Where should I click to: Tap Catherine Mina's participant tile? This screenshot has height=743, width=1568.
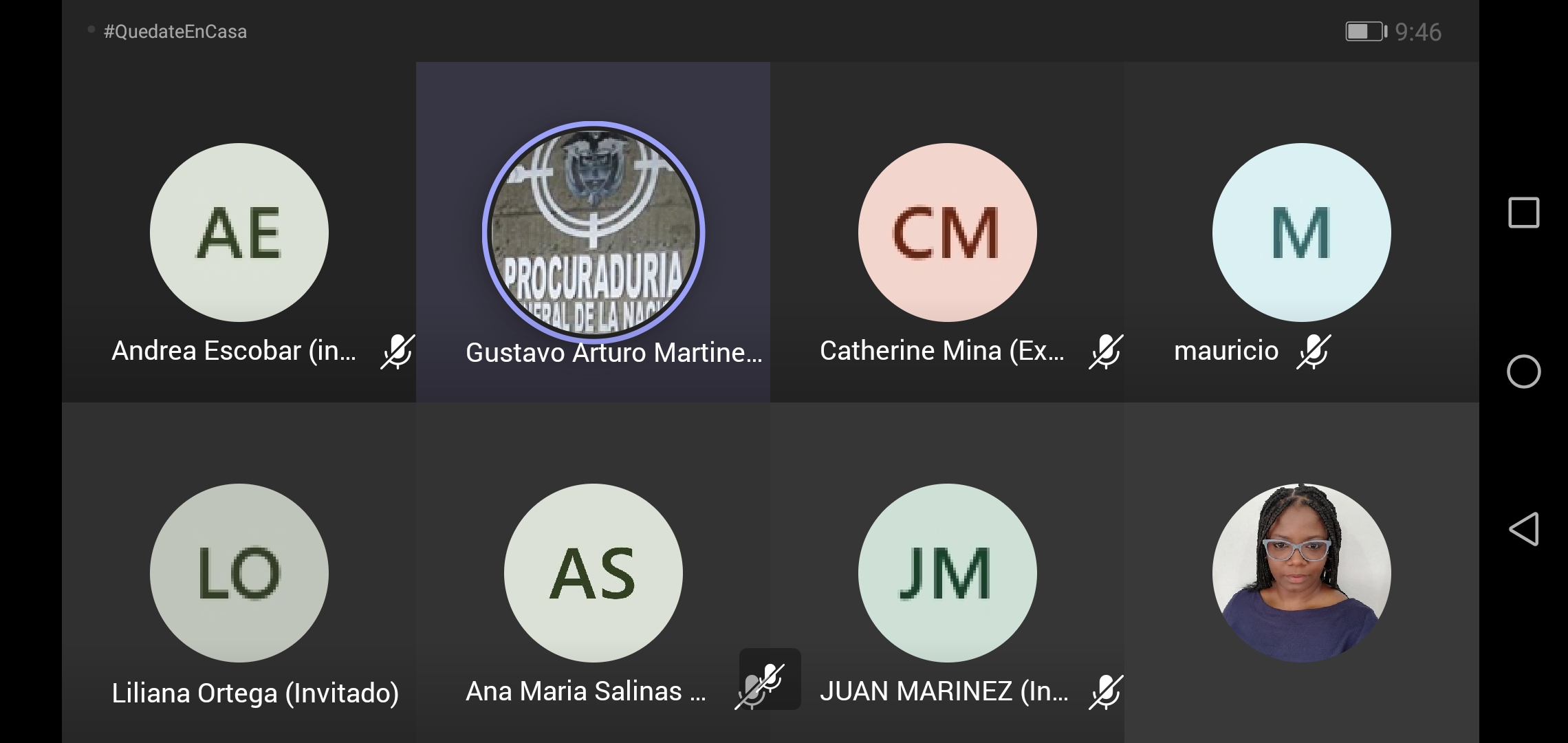947,233
